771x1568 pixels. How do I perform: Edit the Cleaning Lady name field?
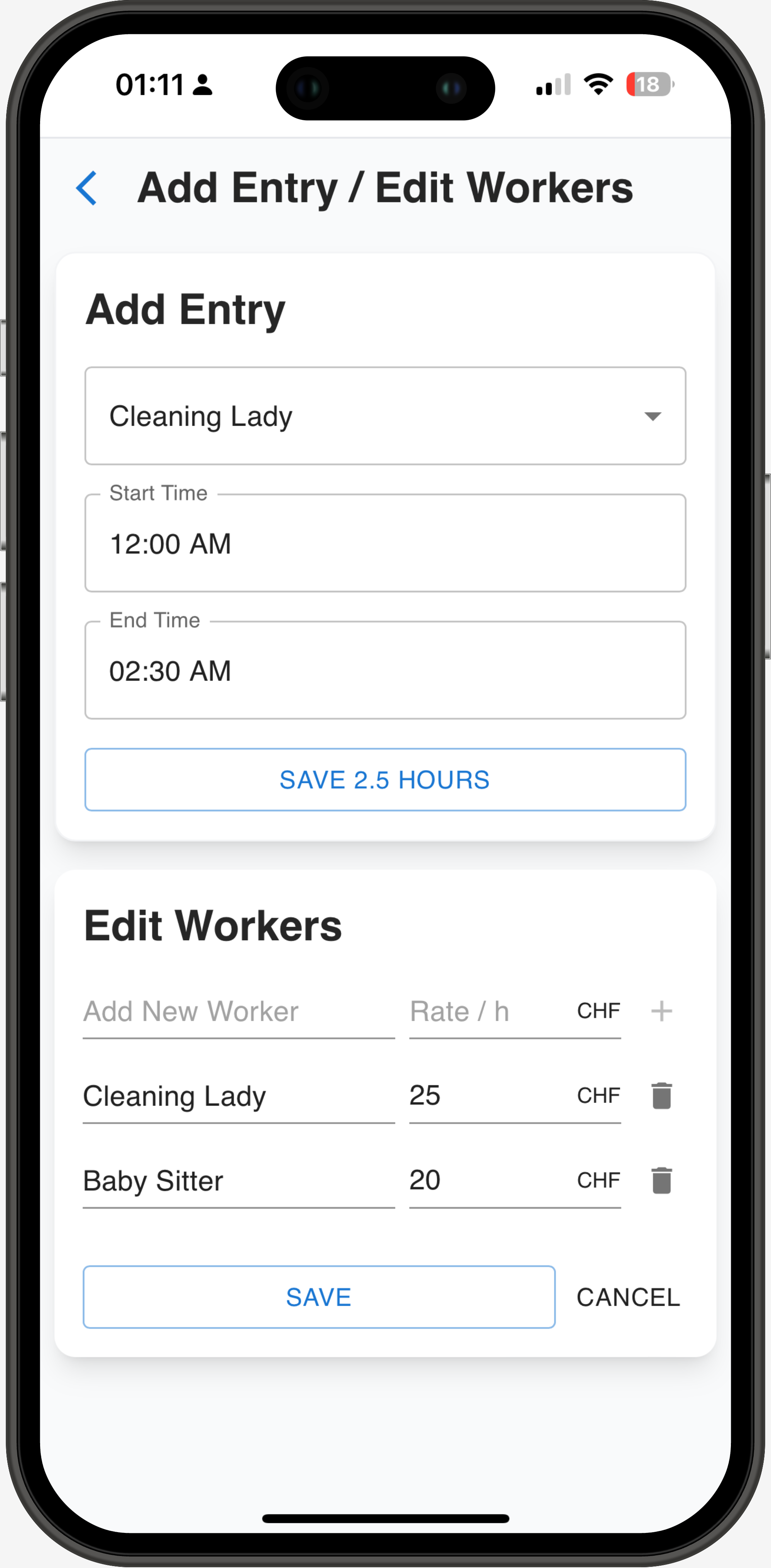(239, 1096)
